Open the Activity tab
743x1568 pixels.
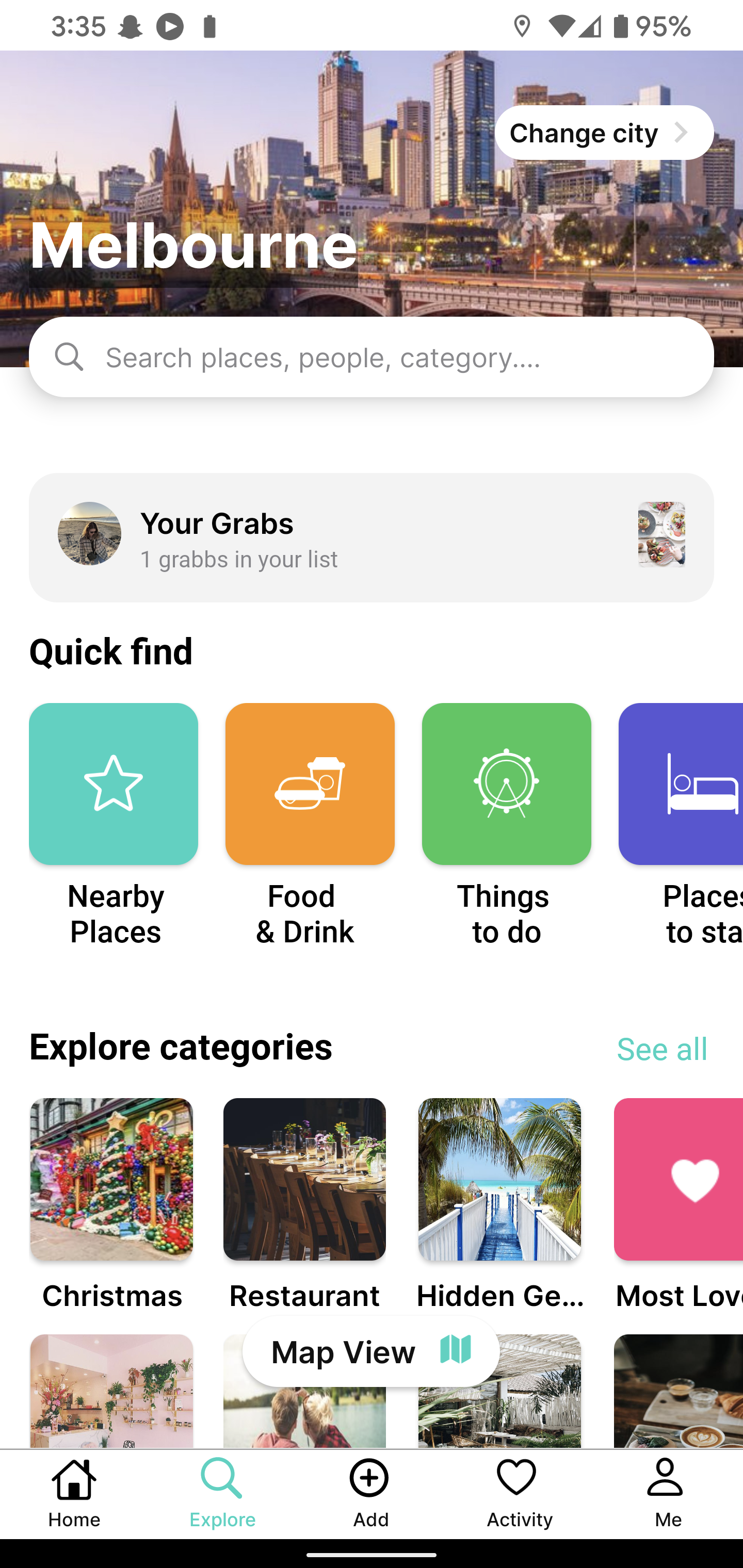(519, 1494)
